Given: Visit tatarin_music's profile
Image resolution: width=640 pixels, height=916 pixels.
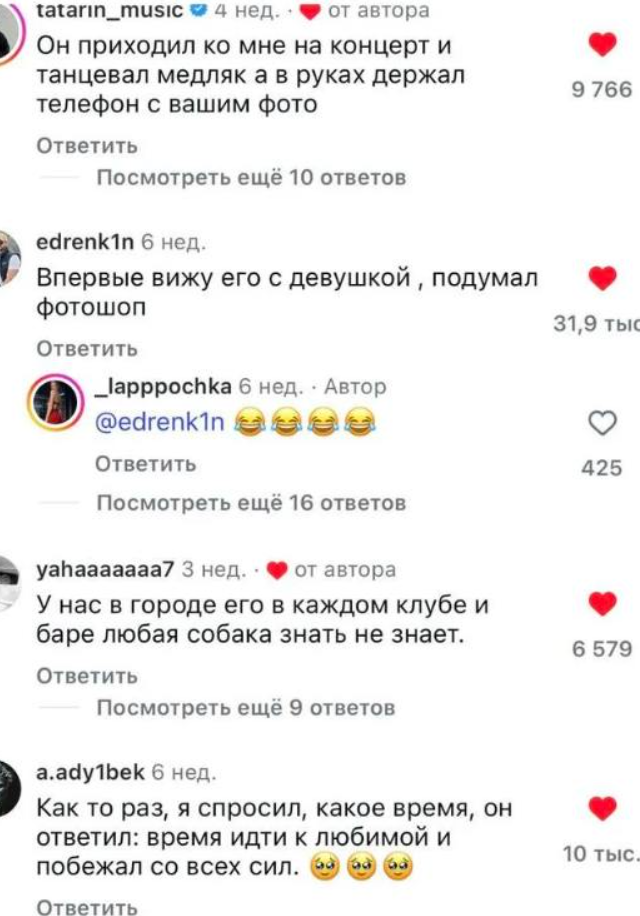Looking at the screenshot, I should tap(95, 11).
